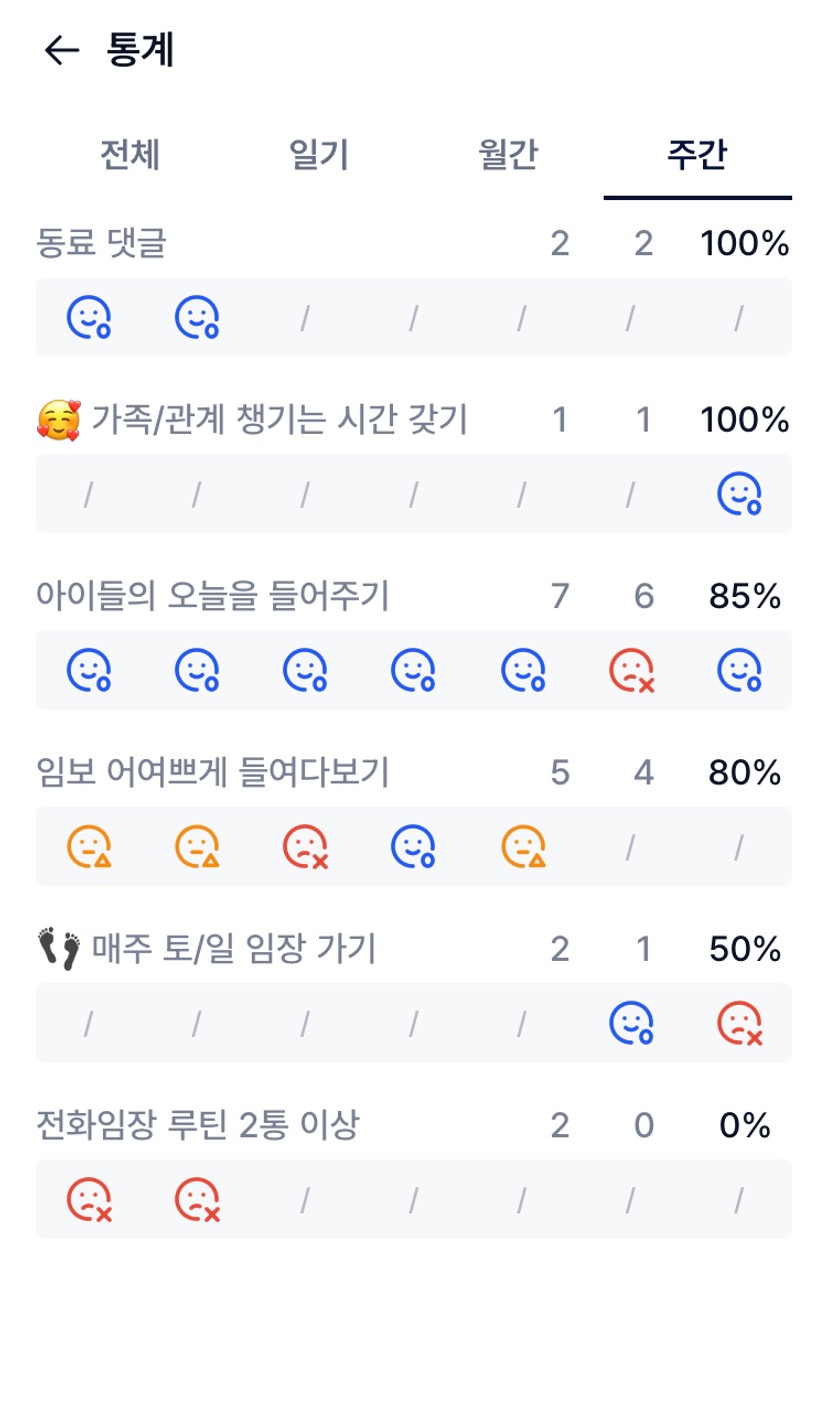Show the 월간 statistics tab
The height and width of the screenshot is (1415, 827).
click(x=508, y=156)
